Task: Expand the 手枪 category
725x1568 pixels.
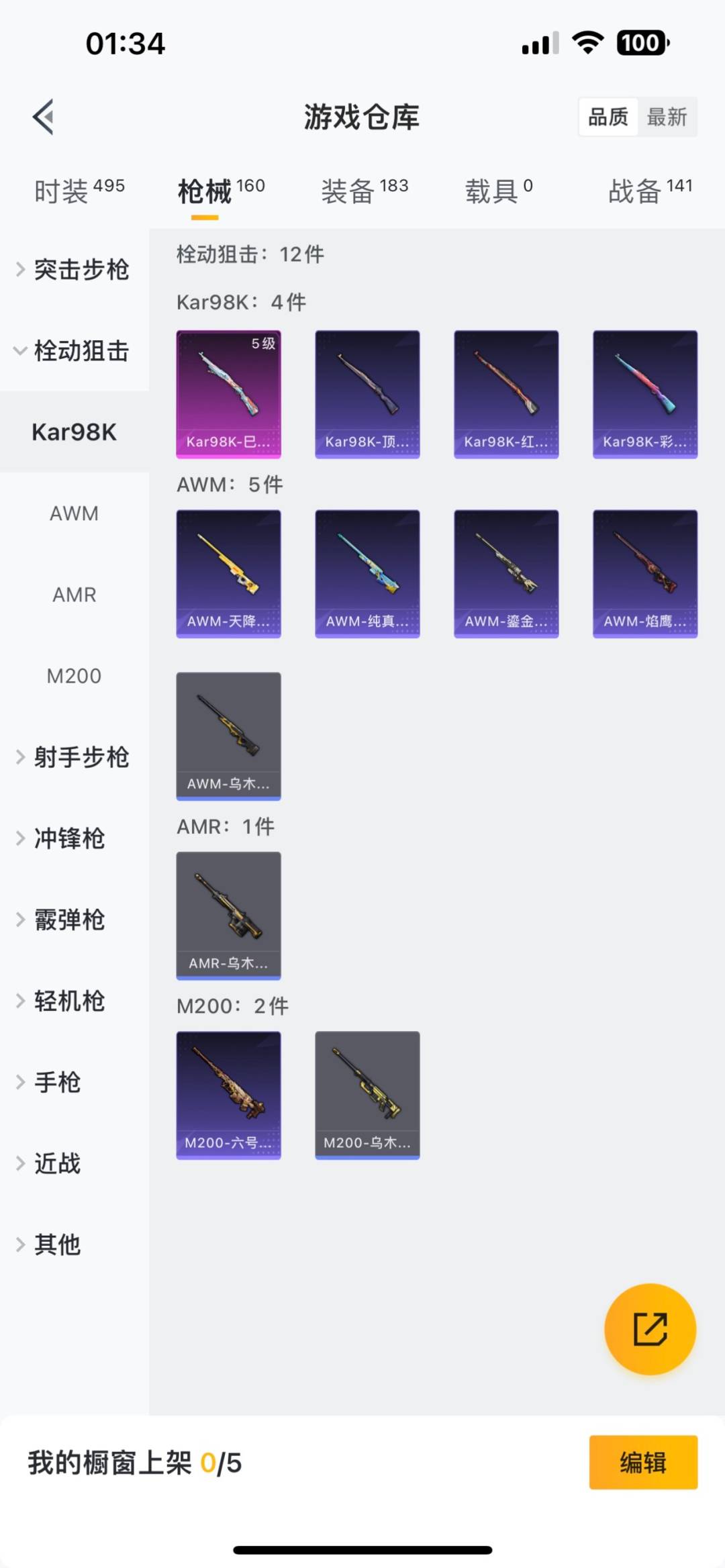Action: coord(57,1082)
